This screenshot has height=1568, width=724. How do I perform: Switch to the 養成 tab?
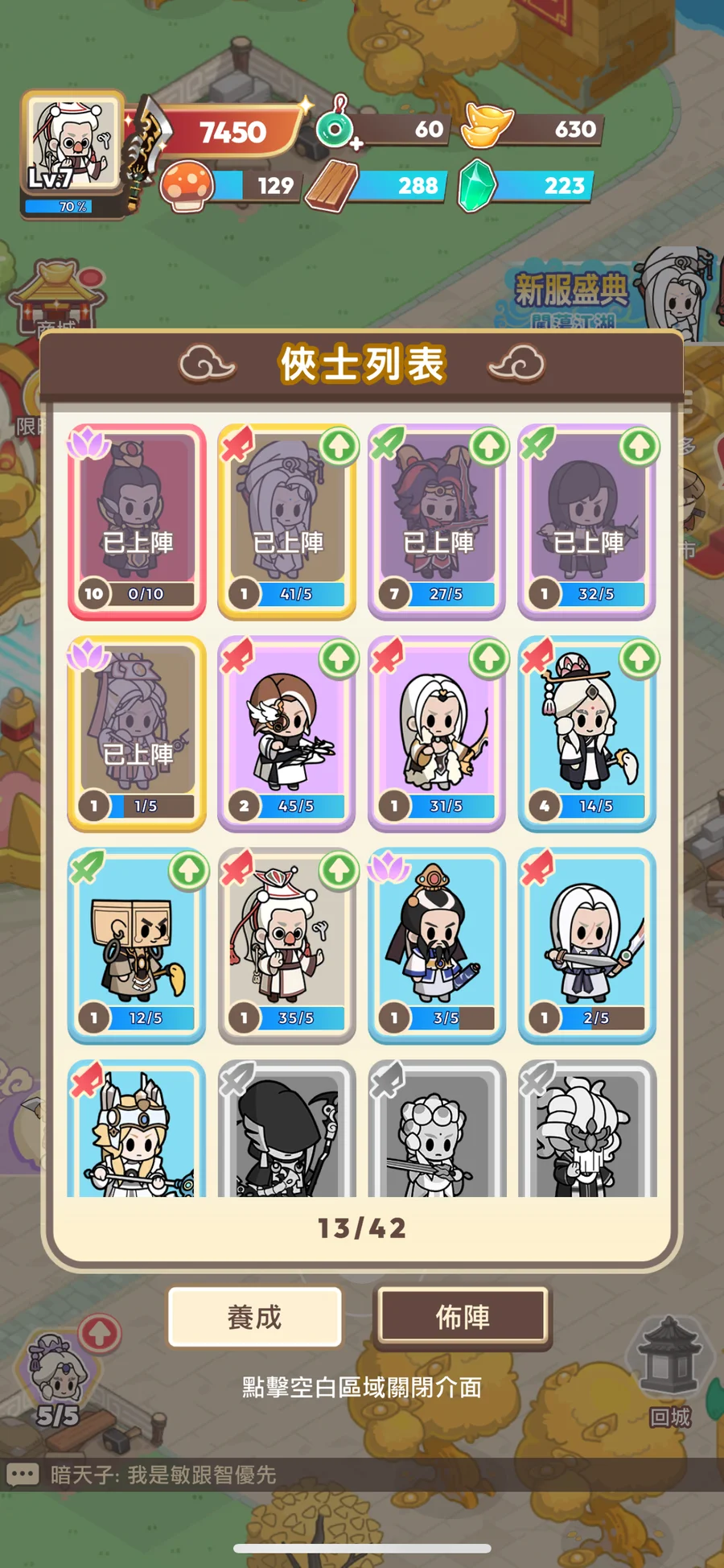click(x=255, y=1317)
